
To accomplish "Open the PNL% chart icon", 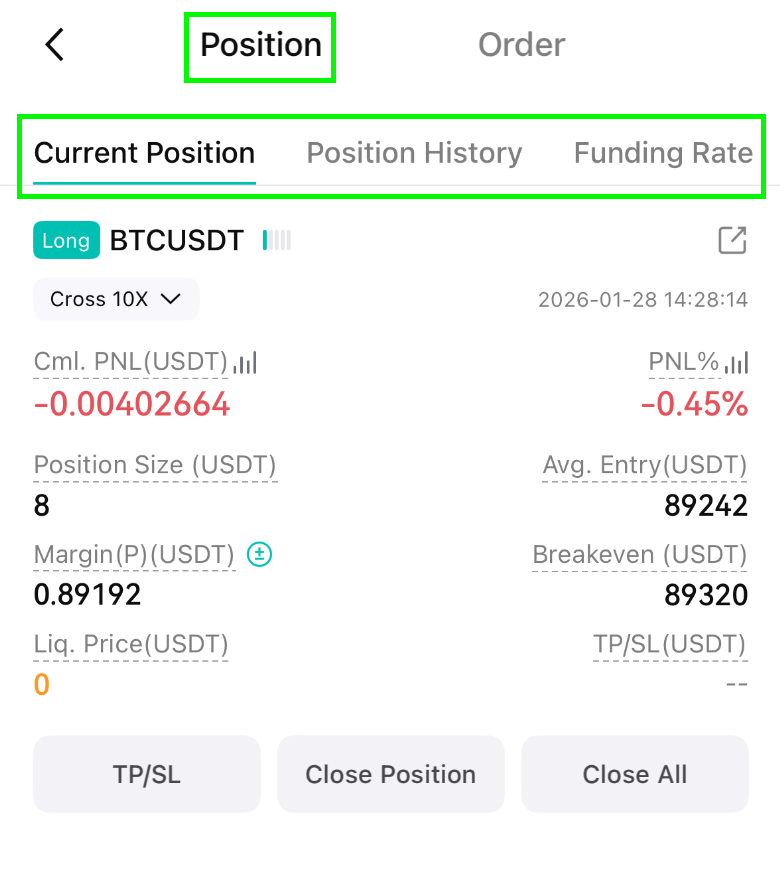I will pyautogui.click(x=737, y=362).
